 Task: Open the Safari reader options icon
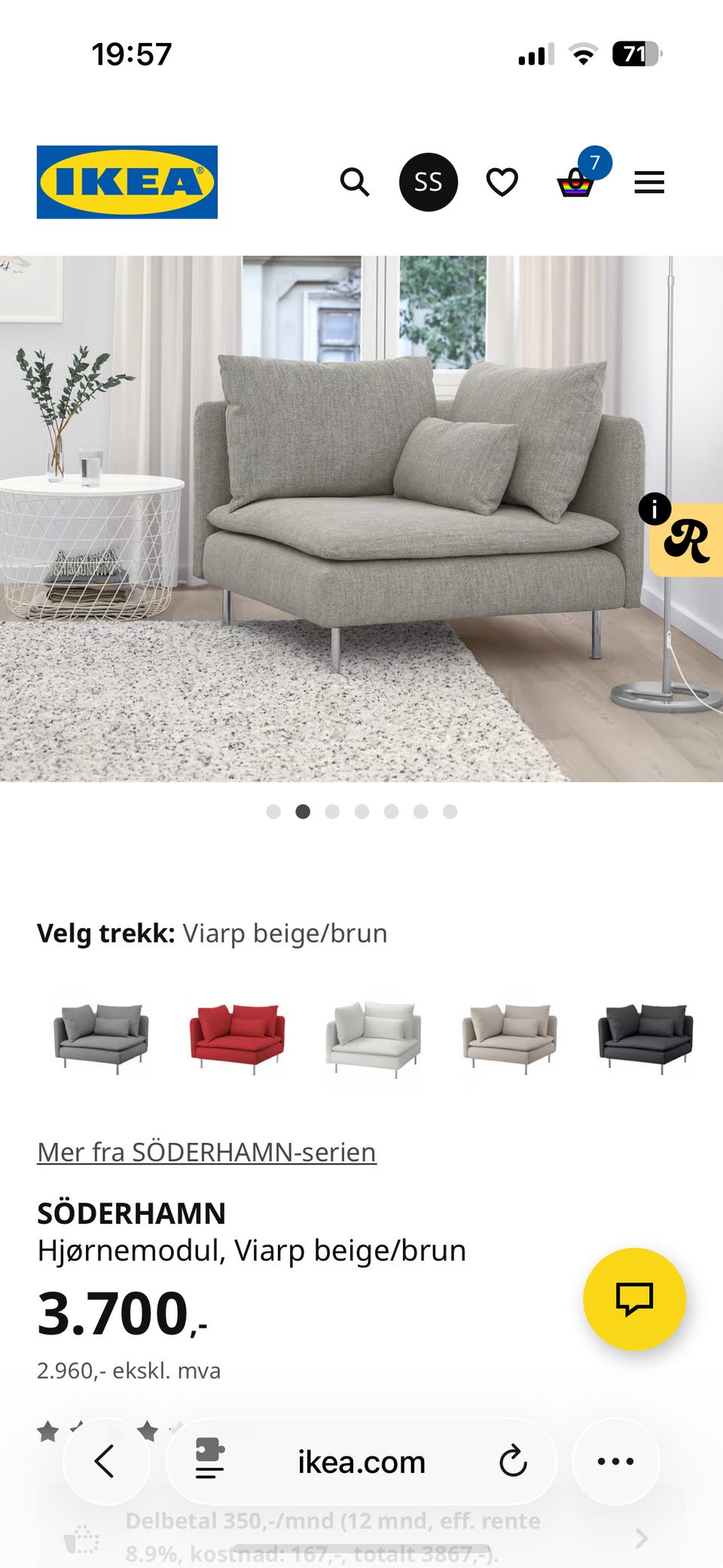207,1460
